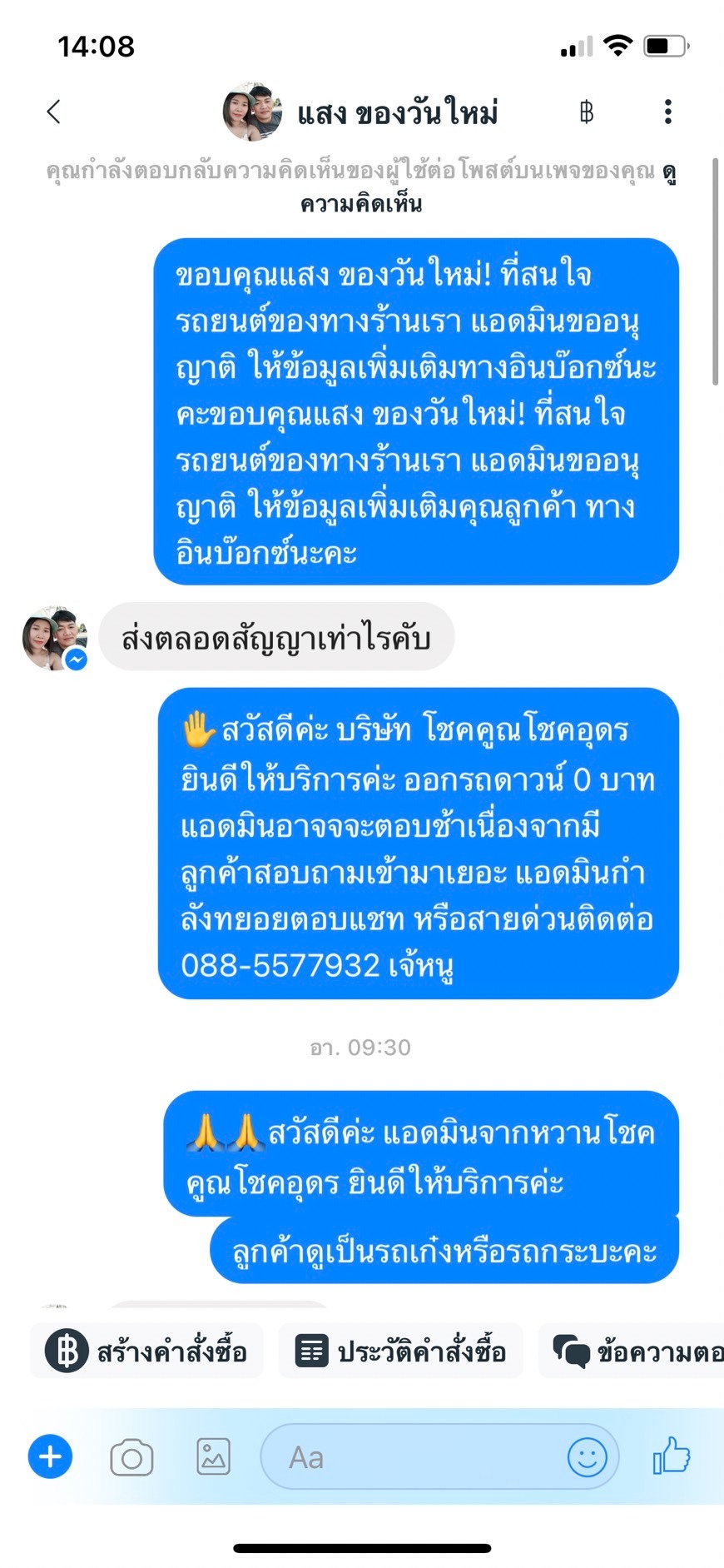Open the camera to take a photo
The height and width of the screenshot is (1568, 724).
point(131,1457)
